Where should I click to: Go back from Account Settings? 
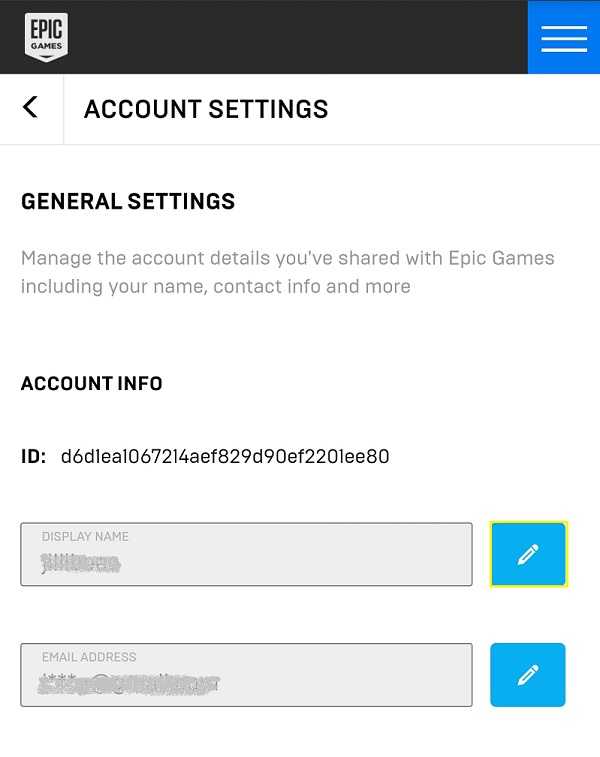[x=31, y=108]
